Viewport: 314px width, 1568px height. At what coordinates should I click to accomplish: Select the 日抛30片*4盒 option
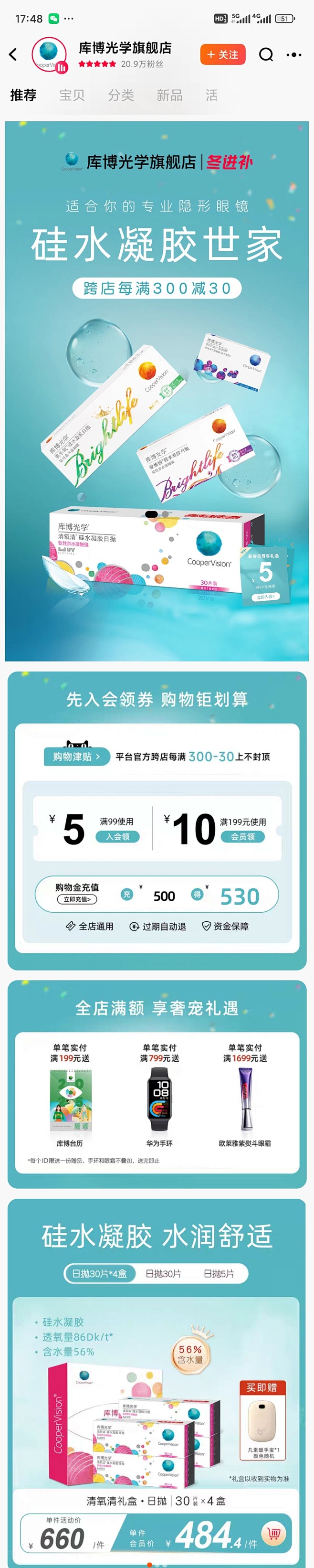point(99,1273)
